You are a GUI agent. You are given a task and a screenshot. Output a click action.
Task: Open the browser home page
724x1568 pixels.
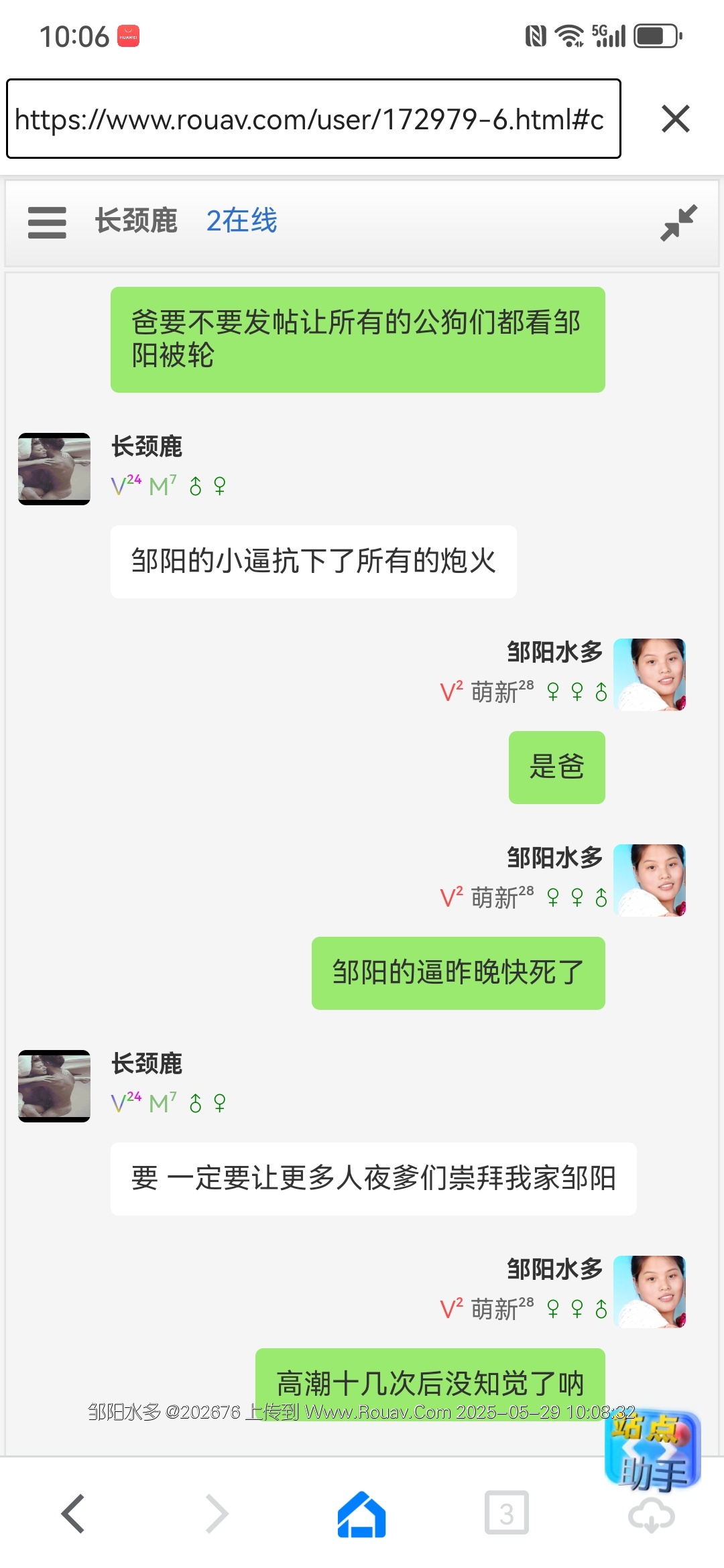(362, 1513)
